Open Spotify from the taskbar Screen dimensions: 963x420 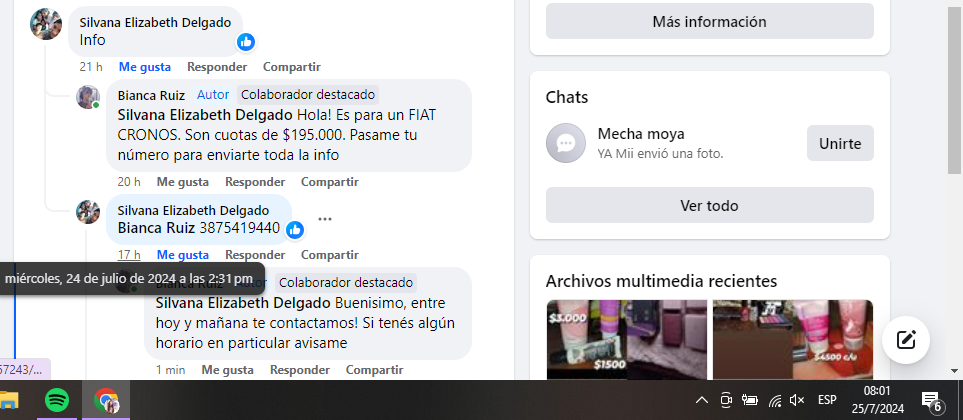pyautogui.click(x=57, y=400)
